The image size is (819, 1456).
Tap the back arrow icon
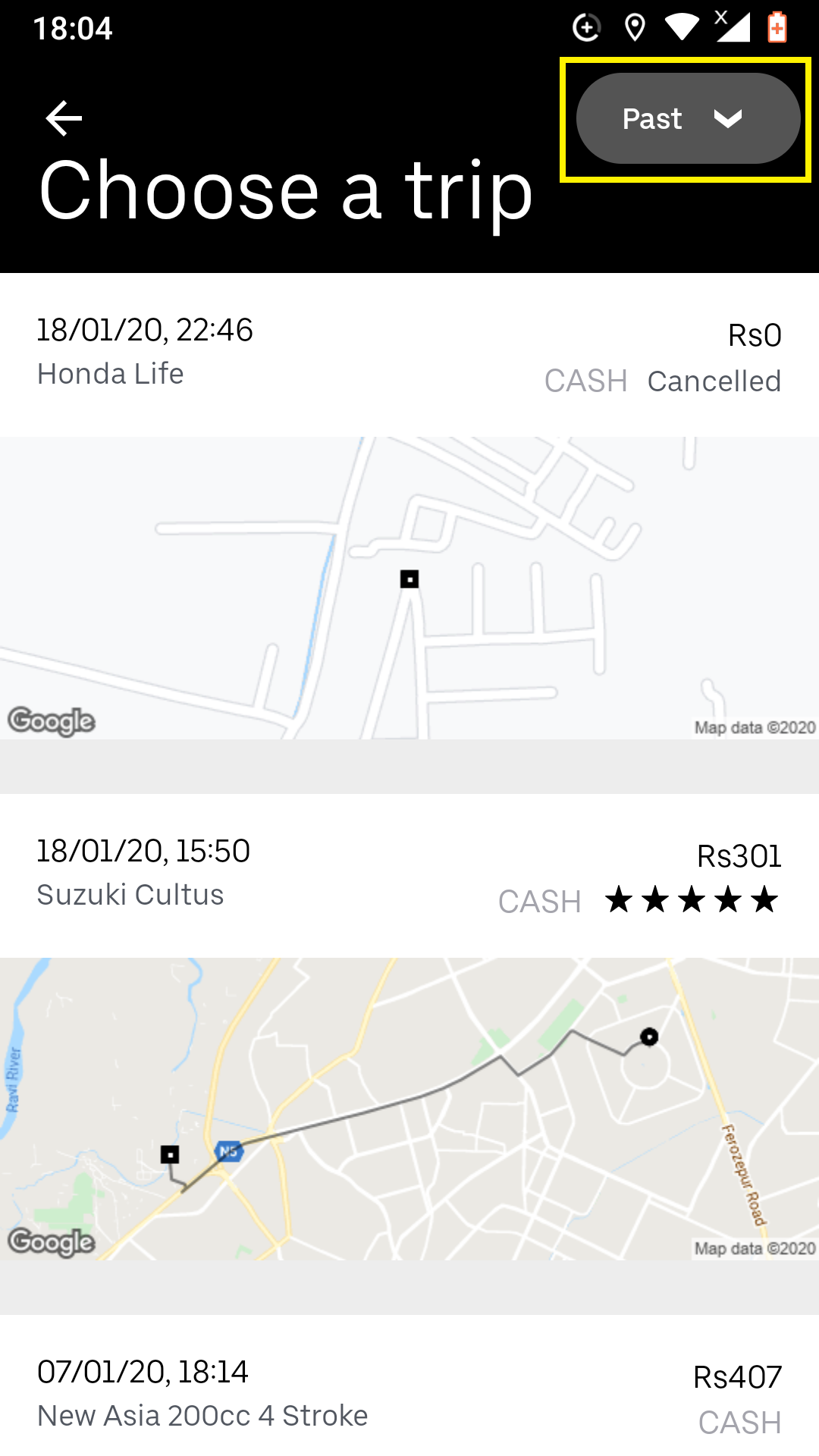[x=63, y=118]
